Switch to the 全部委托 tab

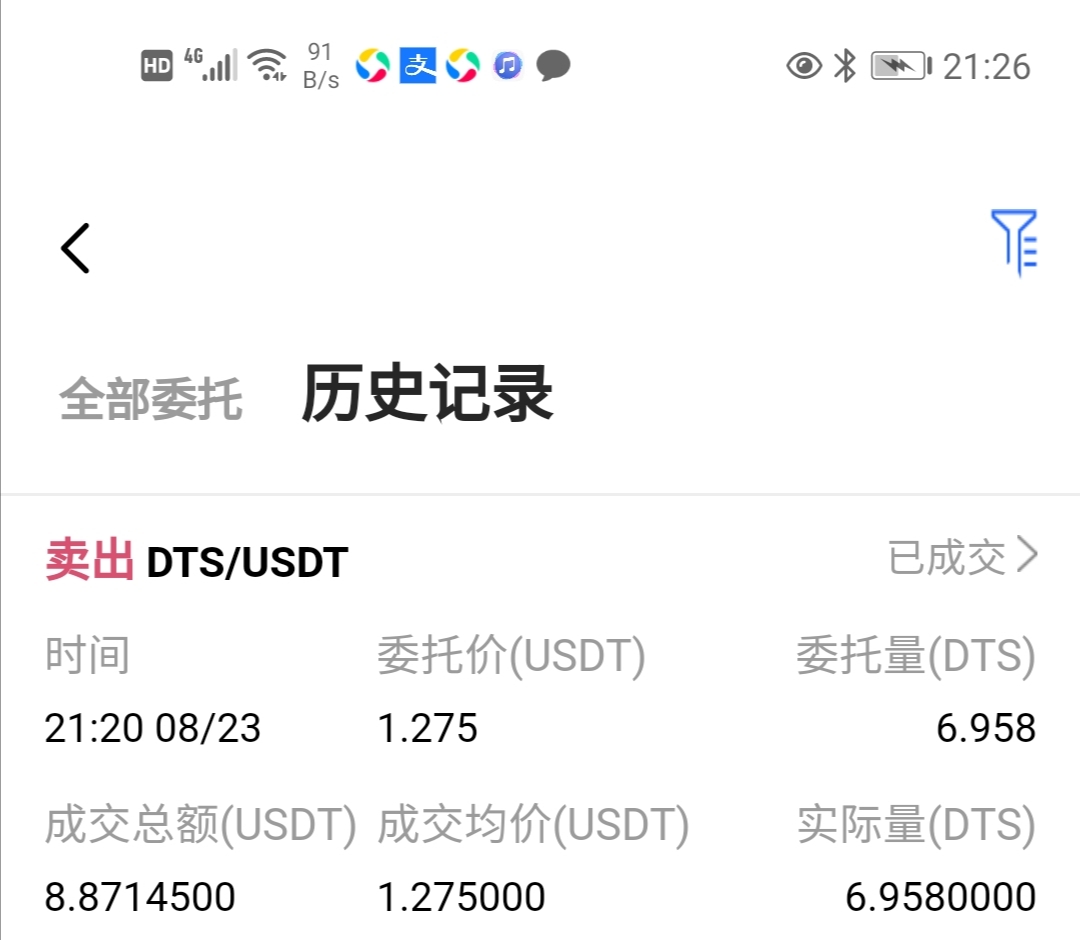coord(150,400)
